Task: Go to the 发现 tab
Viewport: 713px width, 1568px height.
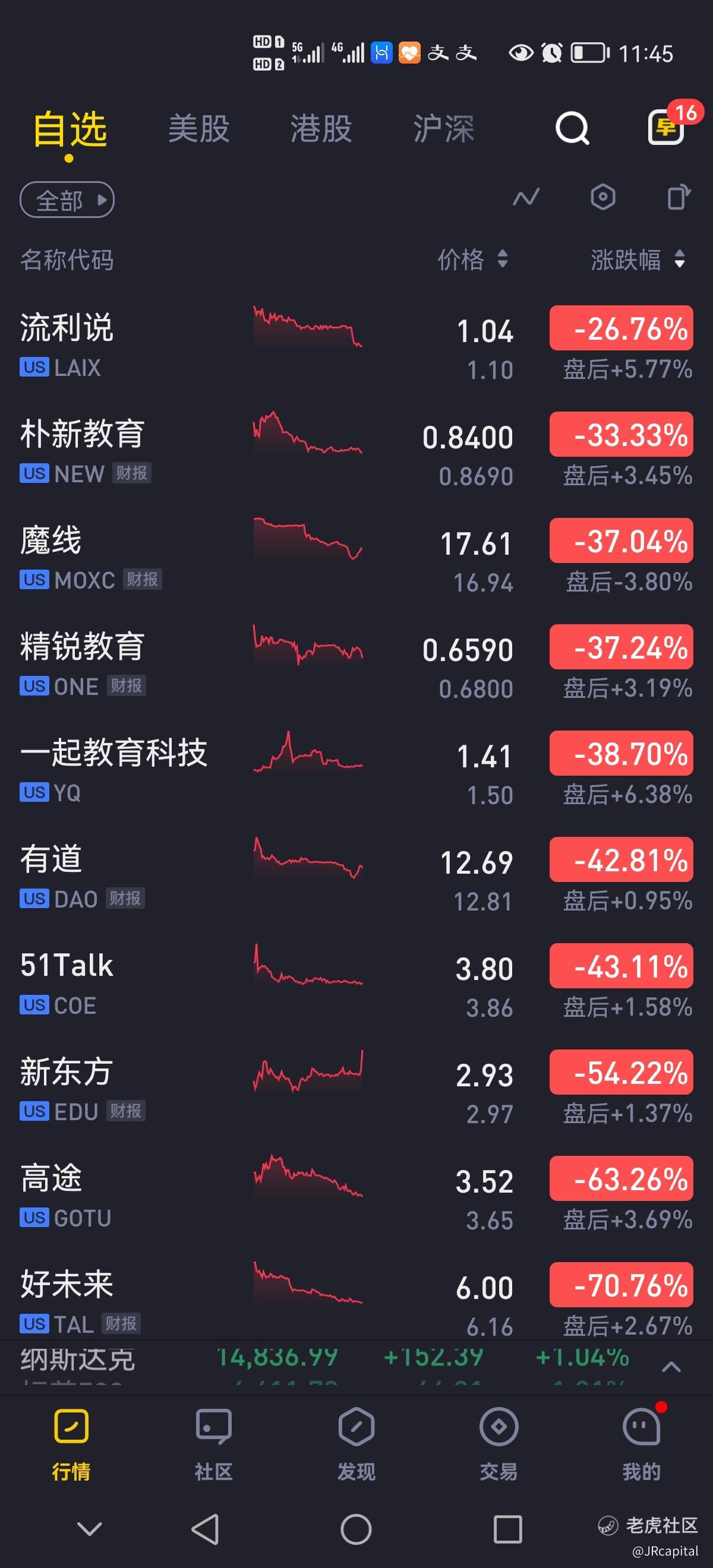Action: (x=356, y=1444)
